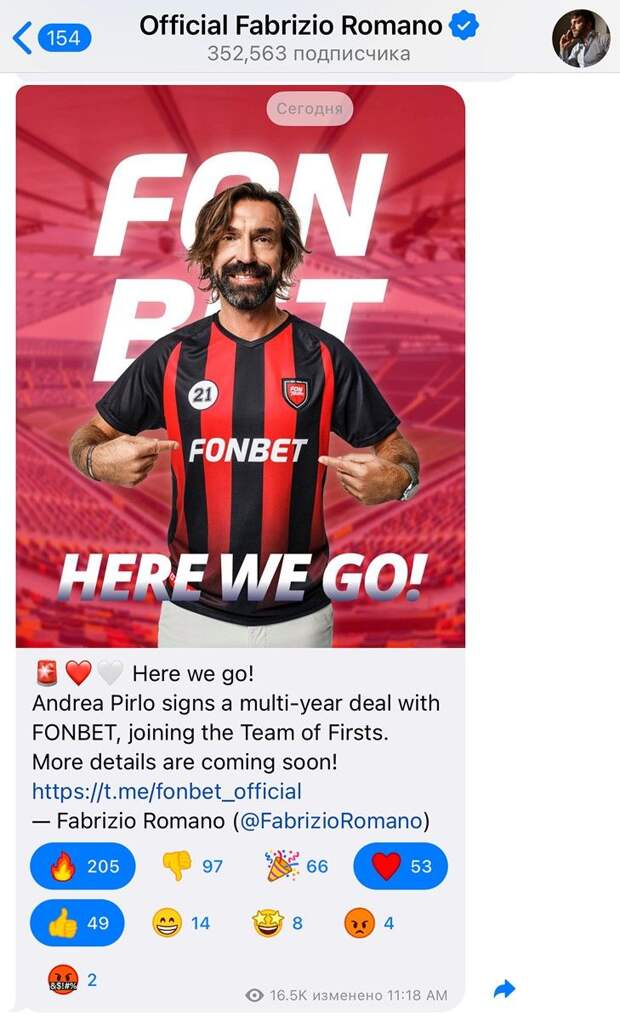React with the cursing face emoji
Image resolution: width=620 pixels, height=1021 pixels.
[73, 980]
